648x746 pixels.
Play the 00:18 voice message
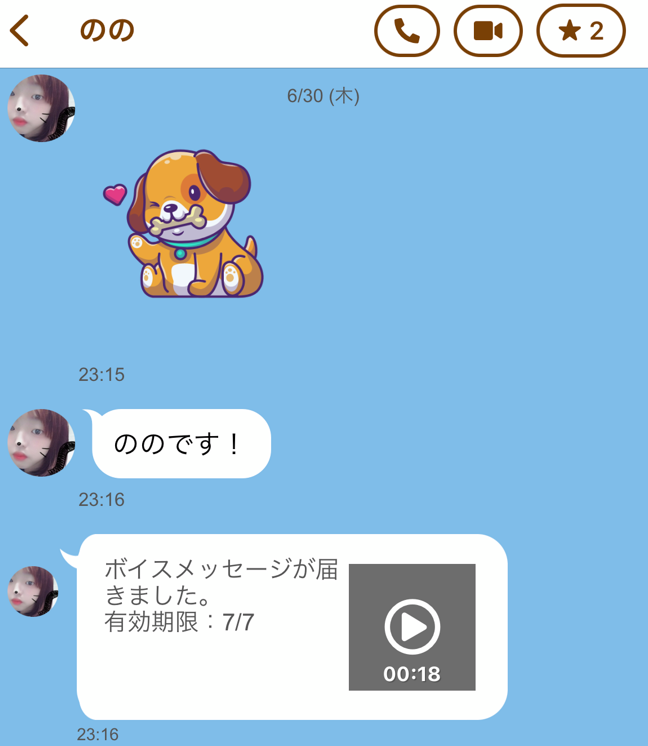[x=412, y=627]
